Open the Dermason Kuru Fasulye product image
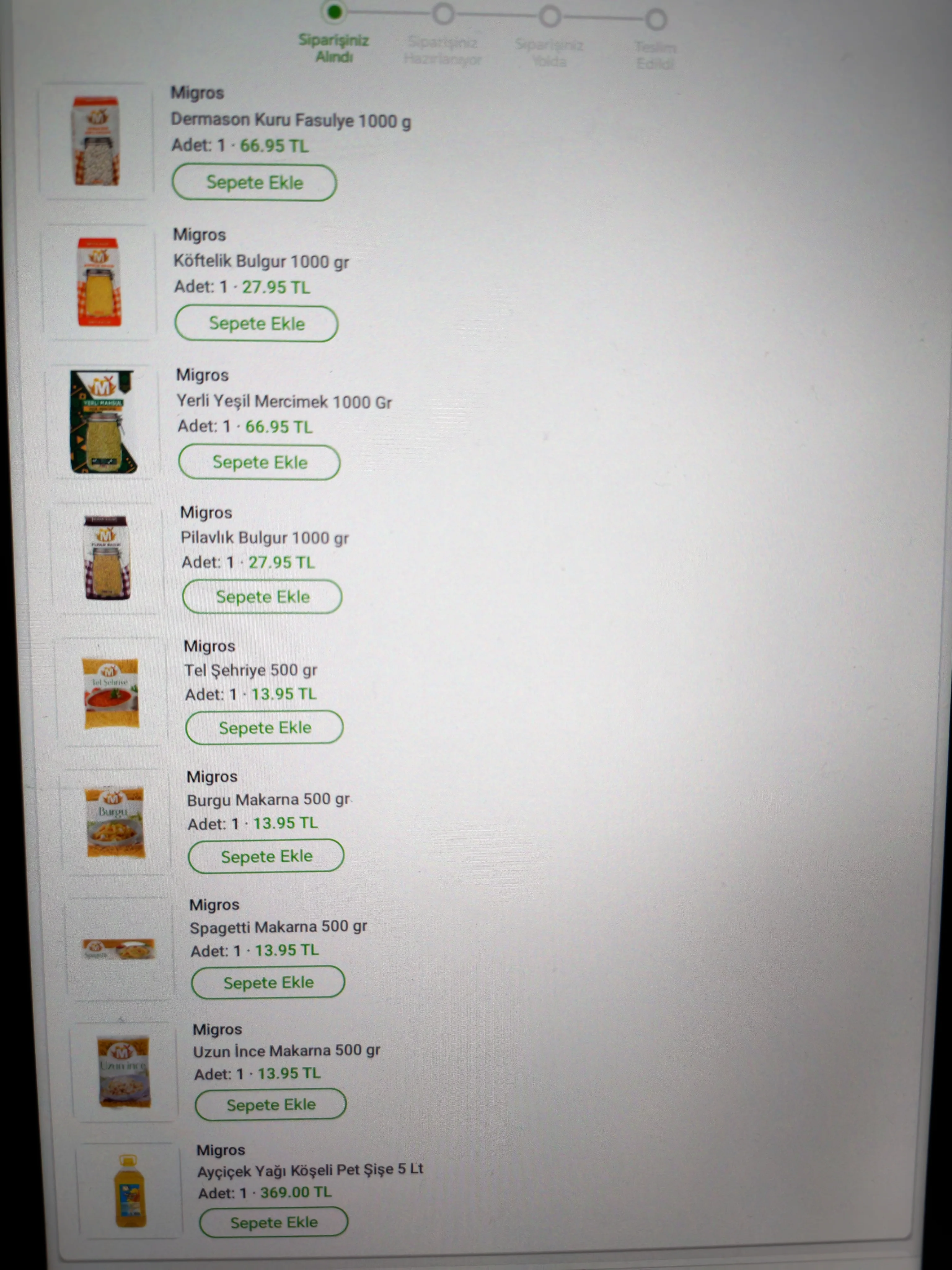This screenshot has width=952, height=1270. point(96,141)
